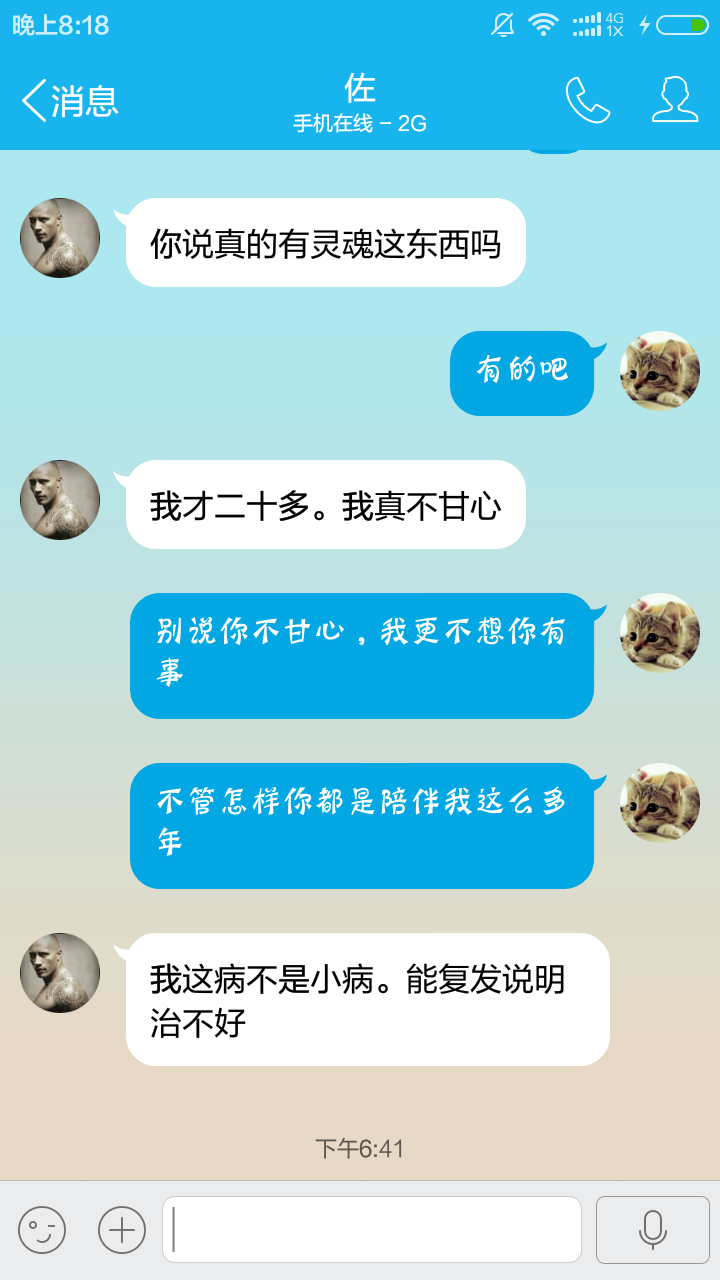Open the plus attachment menu

click(x=122, y=1230)
